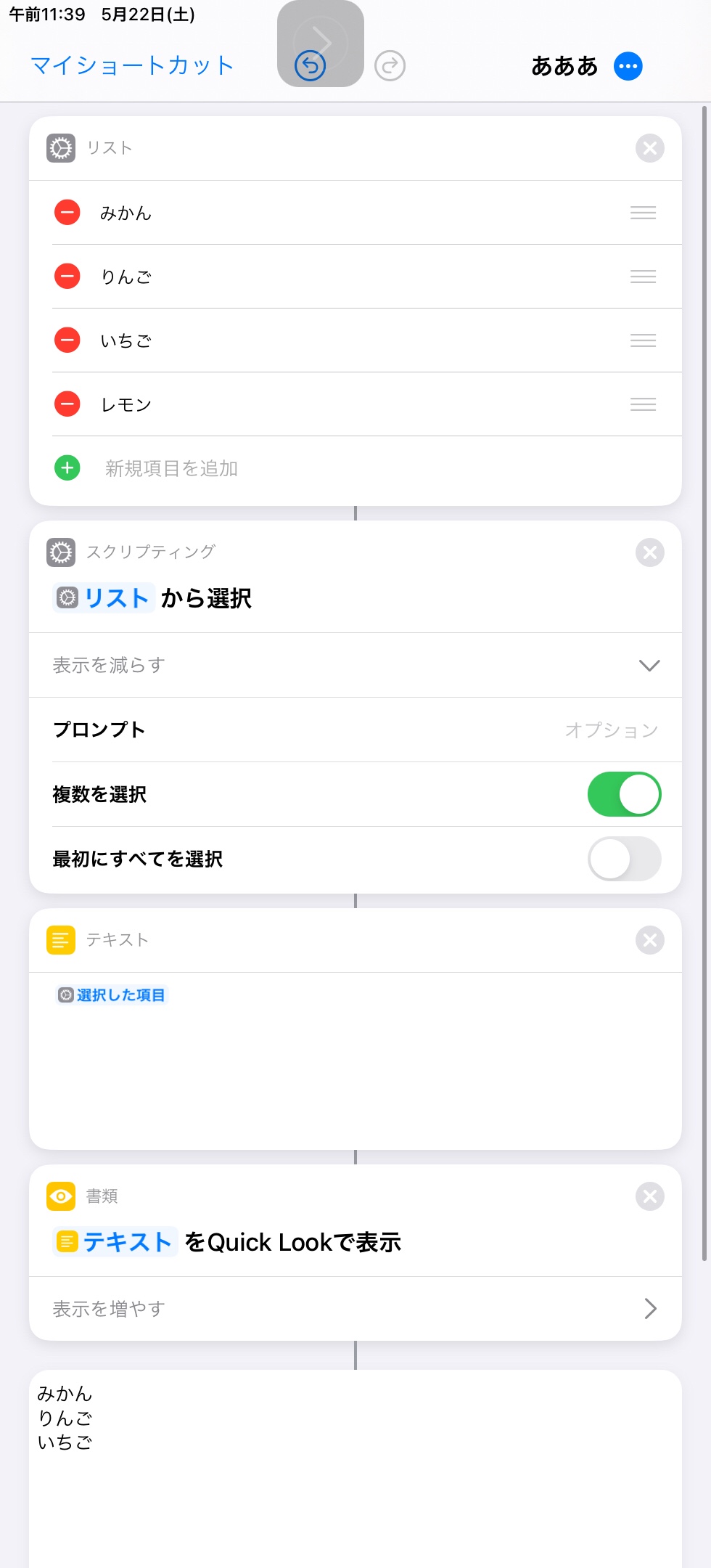This screenshot has height=1568, width=711.
Task: Enter a プロンプト option
Action: click(x=610, y=730)
